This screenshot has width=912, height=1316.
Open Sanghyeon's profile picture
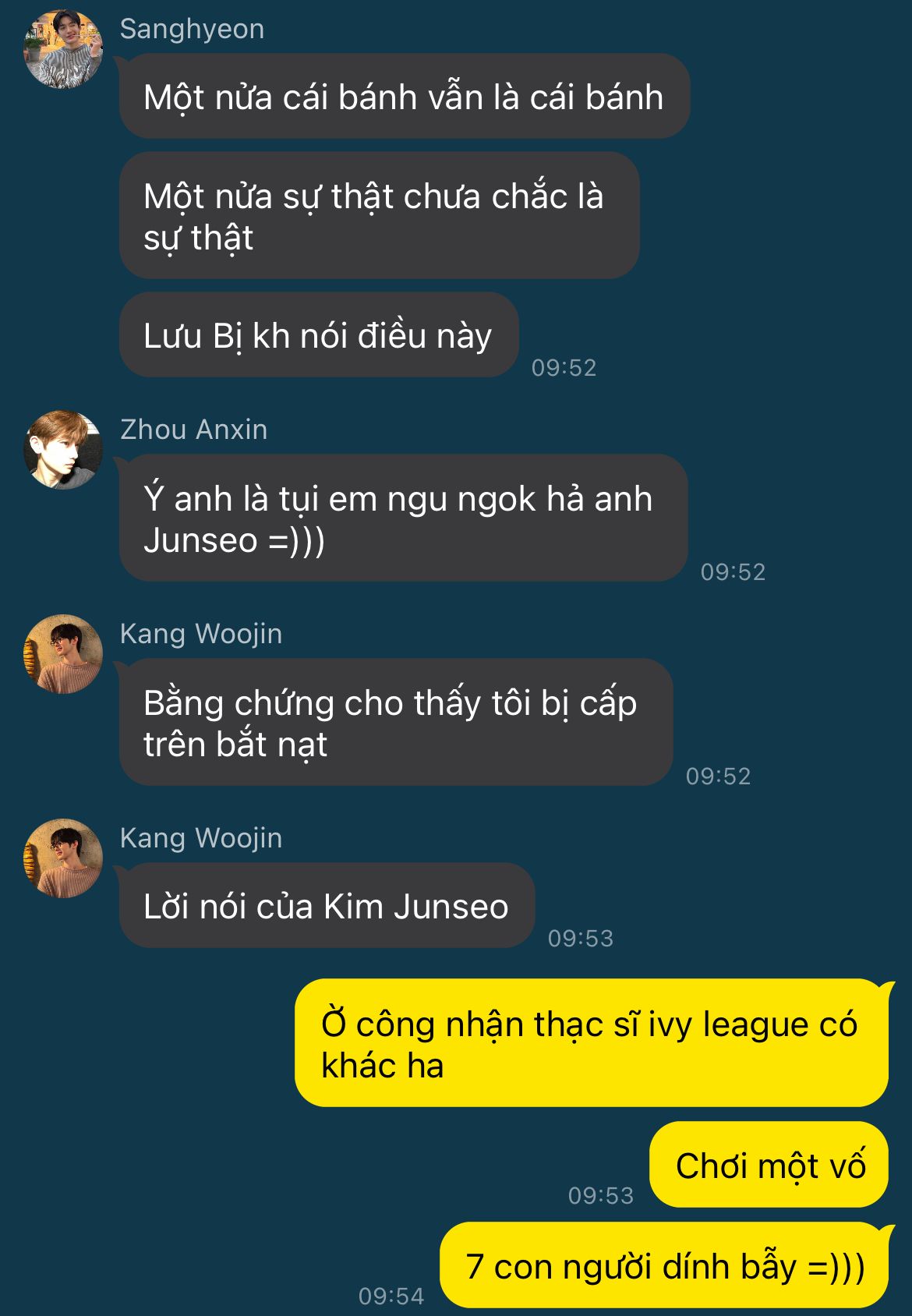(63, 49)
